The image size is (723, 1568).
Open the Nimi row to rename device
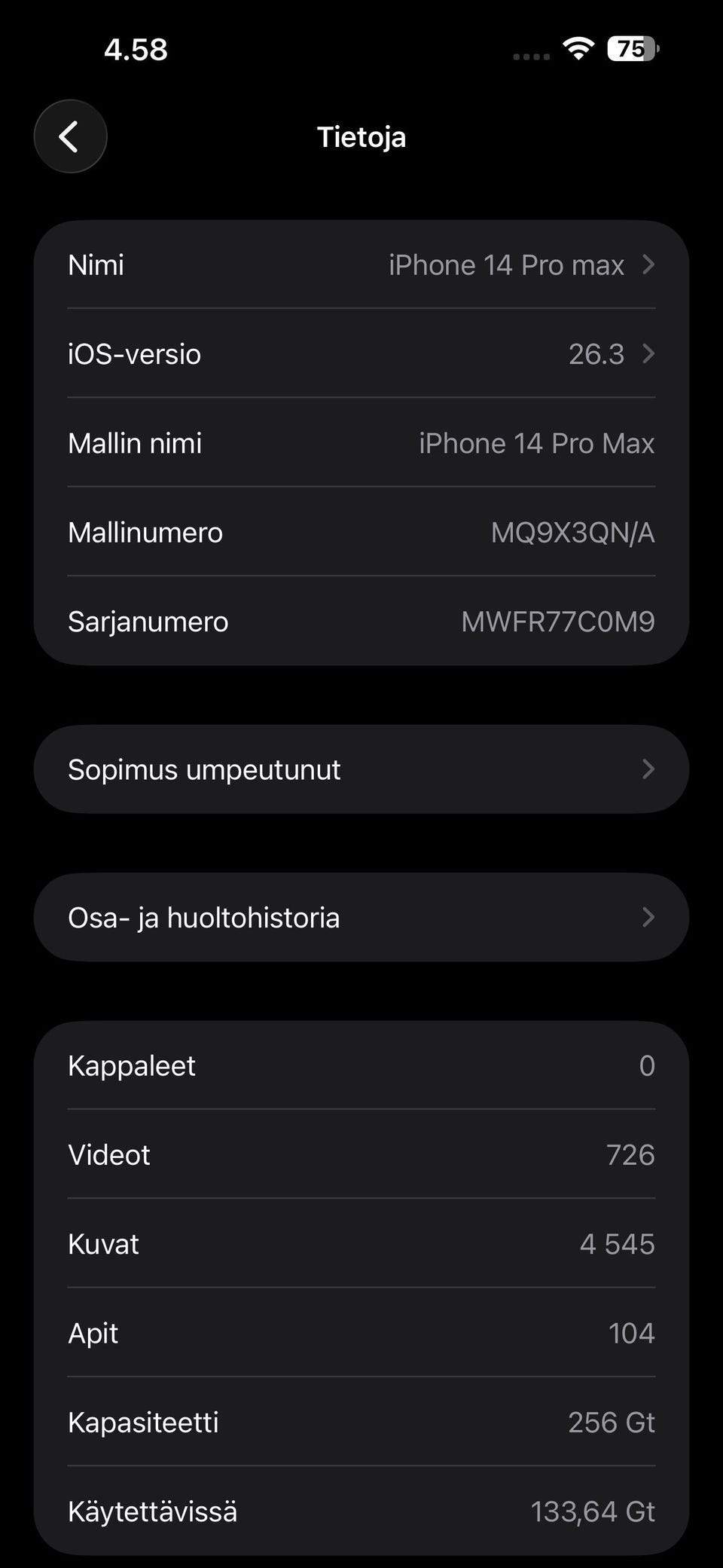click(x=361, y=265)
